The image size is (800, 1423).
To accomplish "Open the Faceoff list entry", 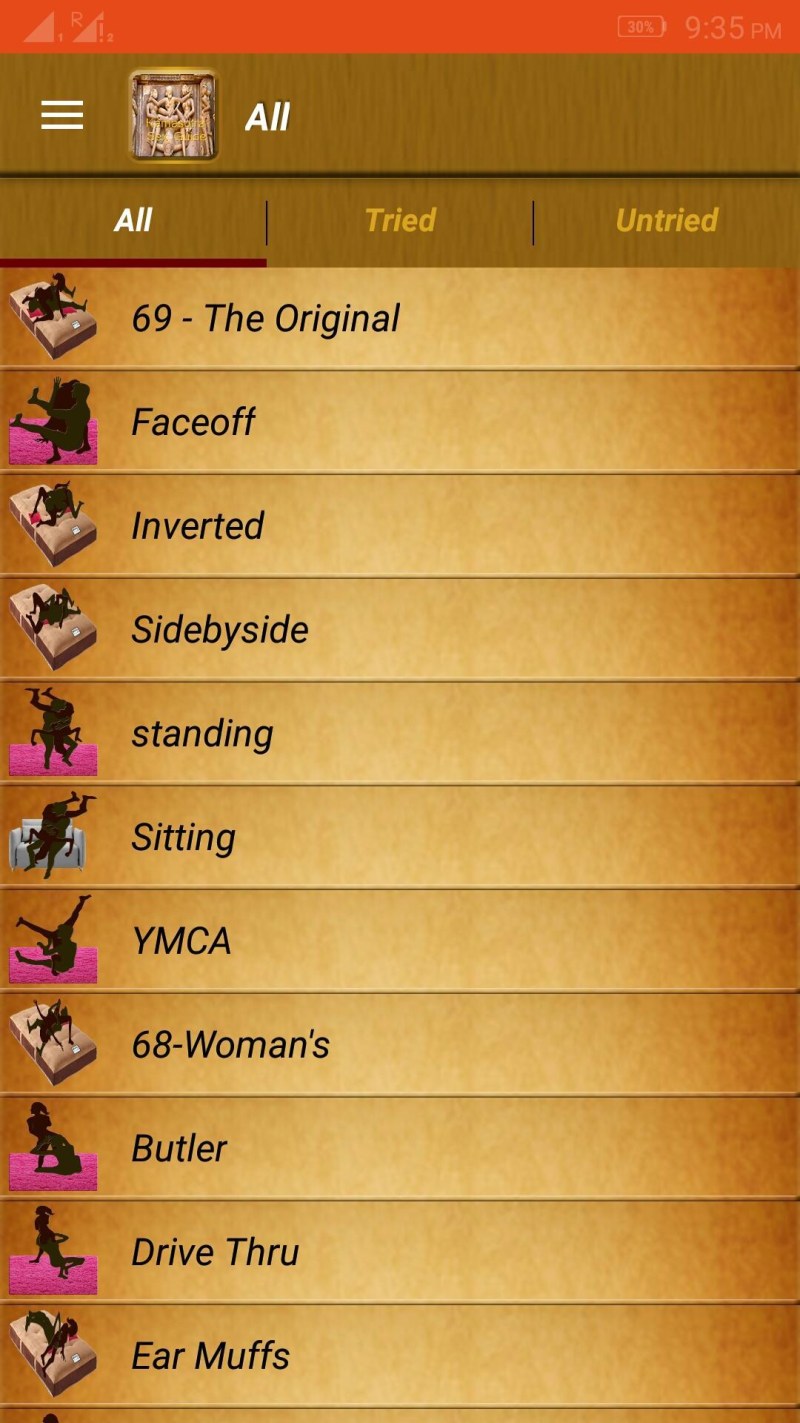I will click(x=400, y=422).
